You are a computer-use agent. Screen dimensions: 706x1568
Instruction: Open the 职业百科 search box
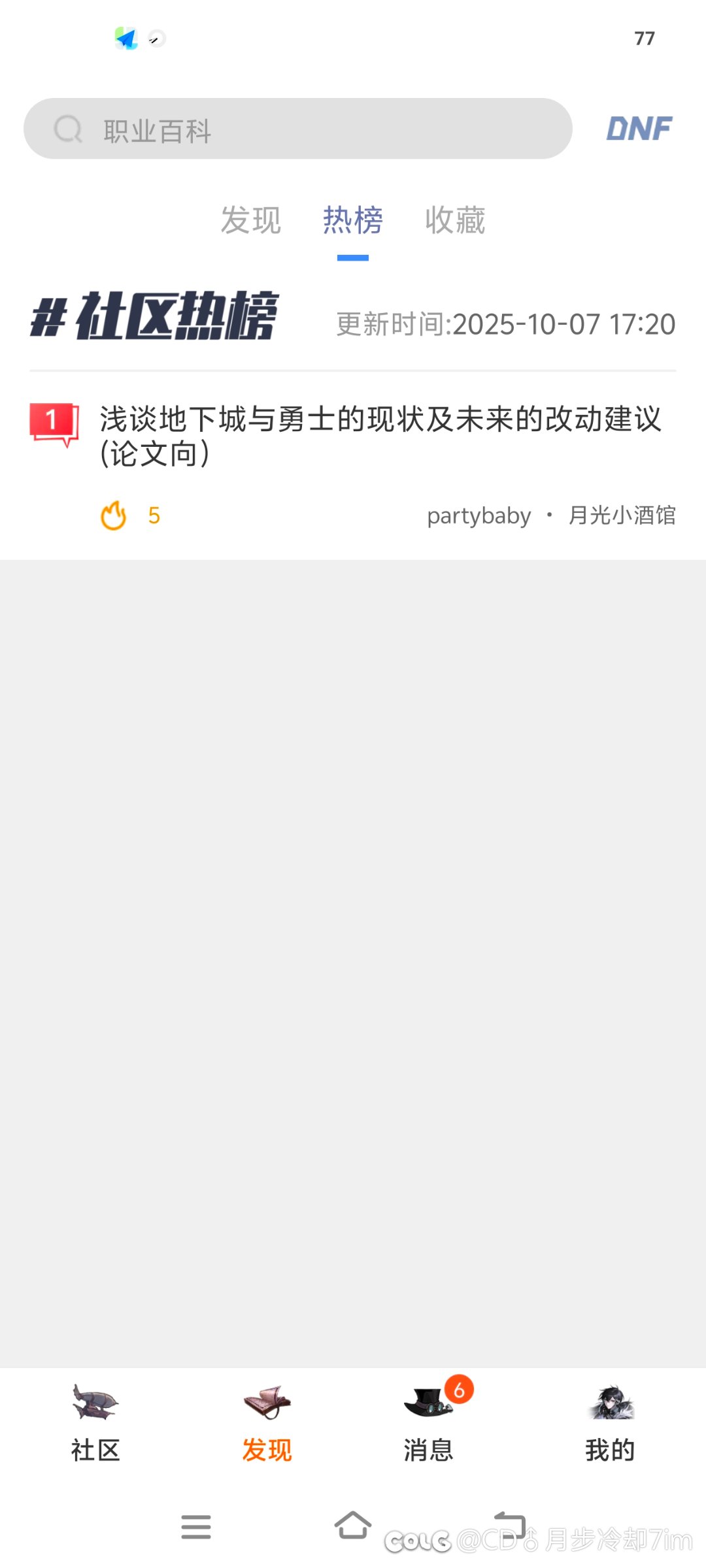[x=297, y=129]
